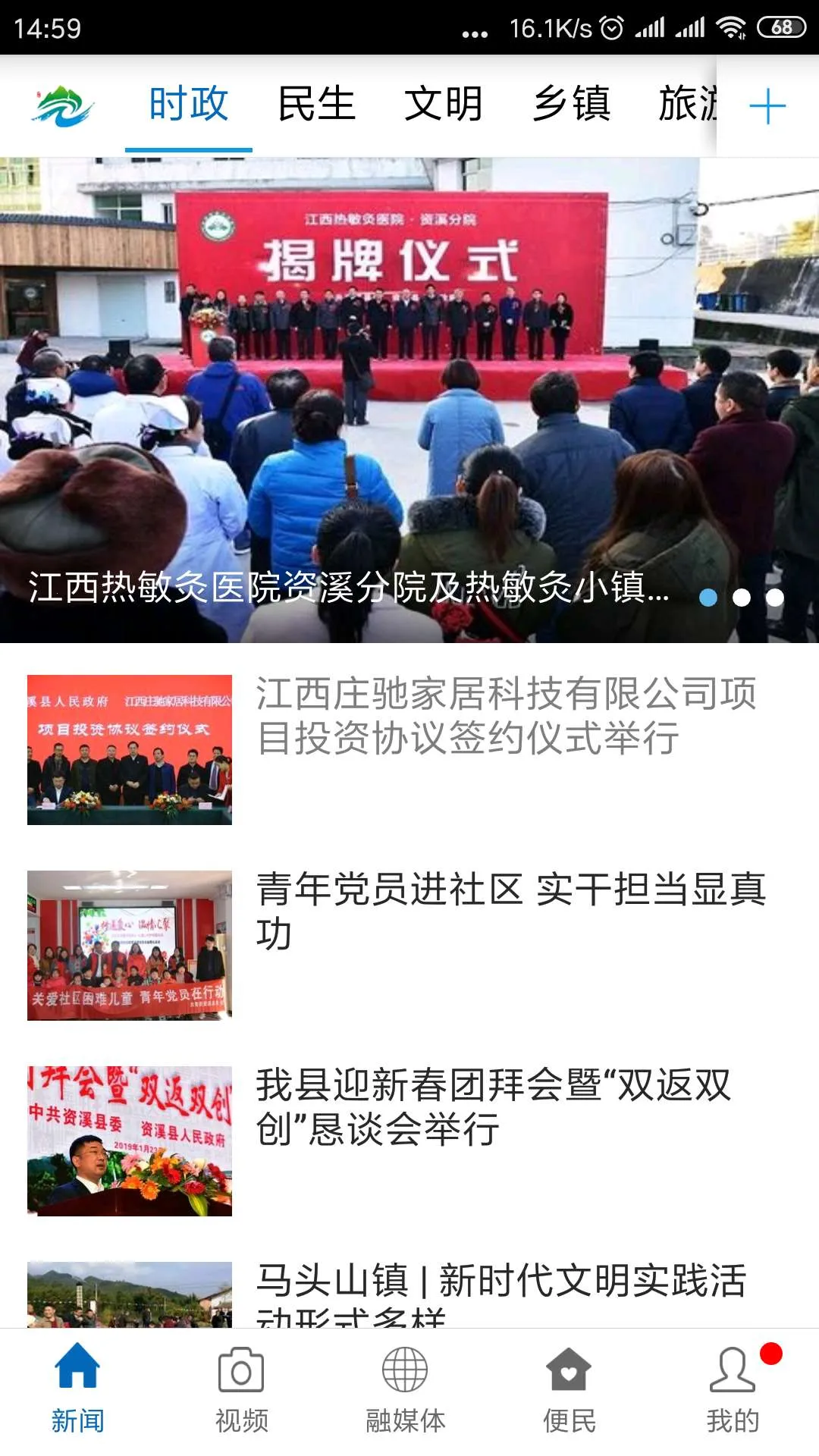View the 我县迎新春团拜会 news article
The height and width of the screenshot is (1456, 819).
click(x=493, y=1107)
